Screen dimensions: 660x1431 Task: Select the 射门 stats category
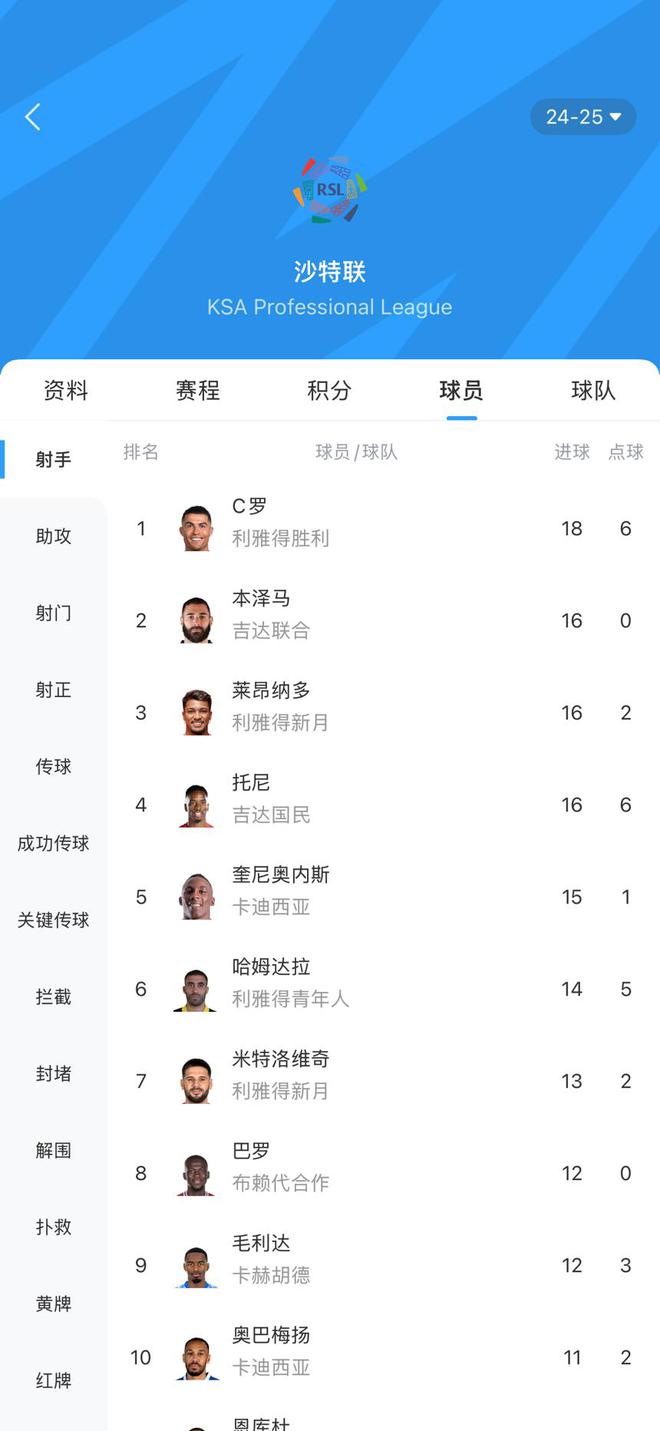click(x=54, y=613)
